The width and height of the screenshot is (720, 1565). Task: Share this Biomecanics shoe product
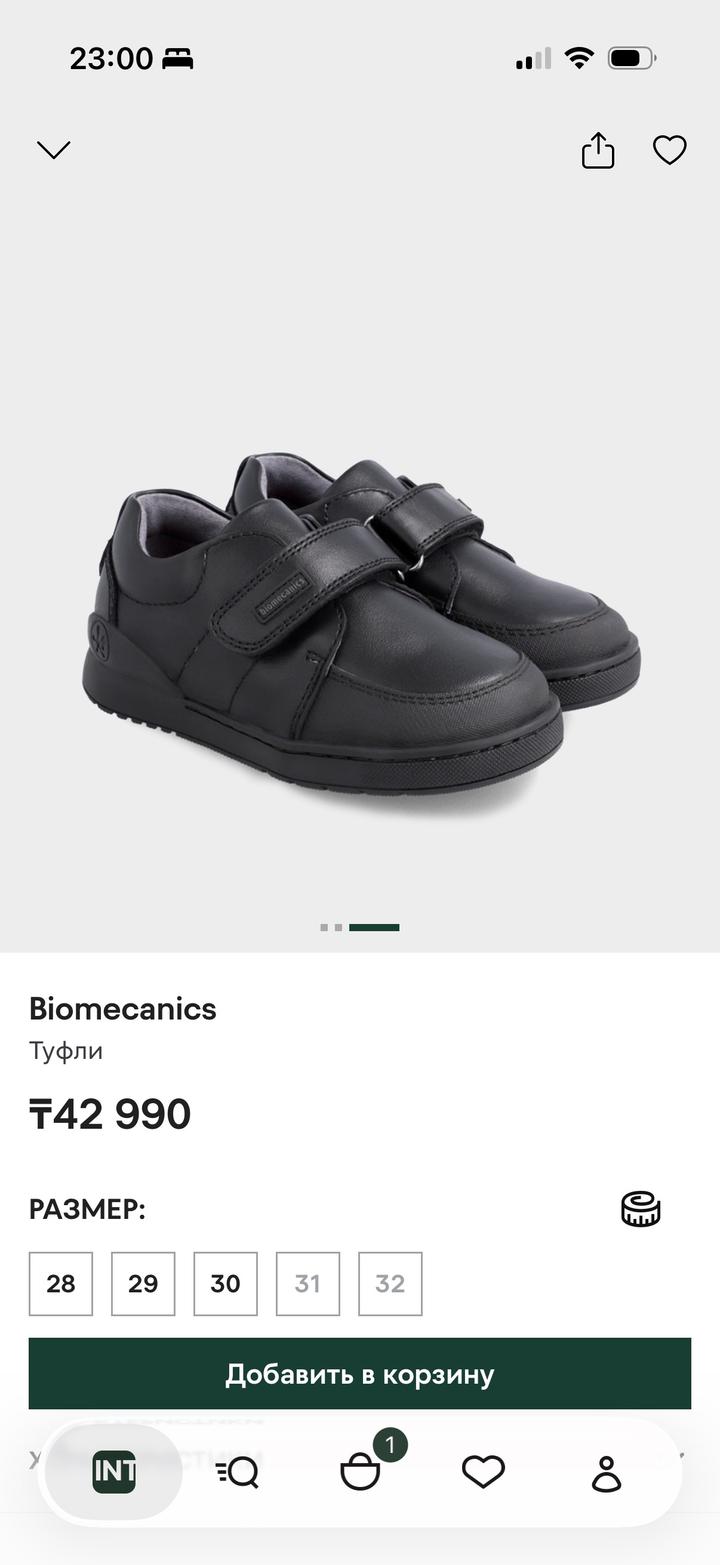click(598, 151)
